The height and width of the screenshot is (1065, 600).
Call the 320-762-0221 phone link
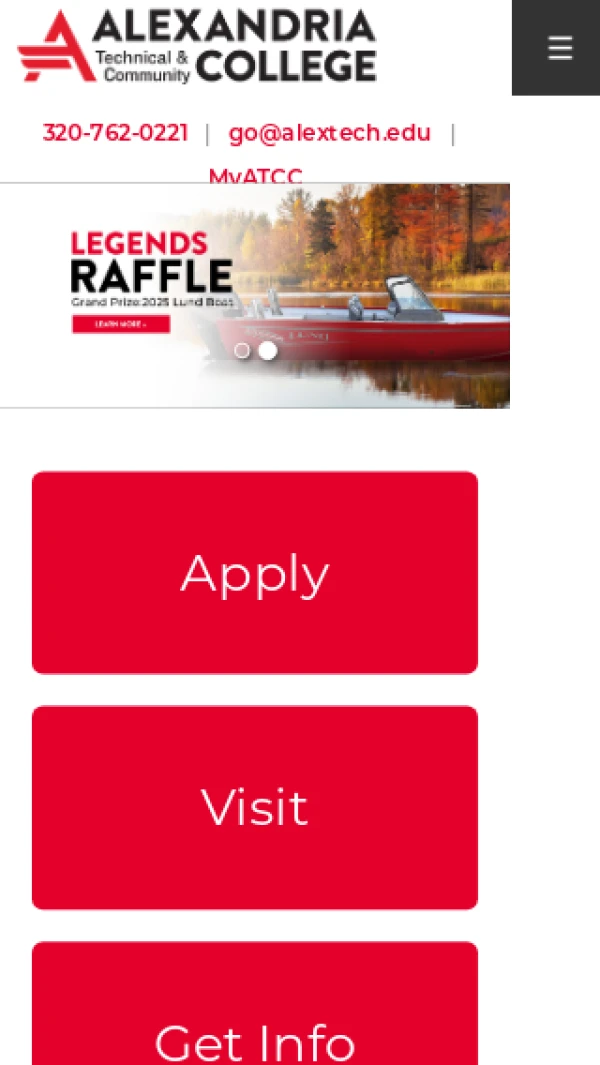pos(115,133)
